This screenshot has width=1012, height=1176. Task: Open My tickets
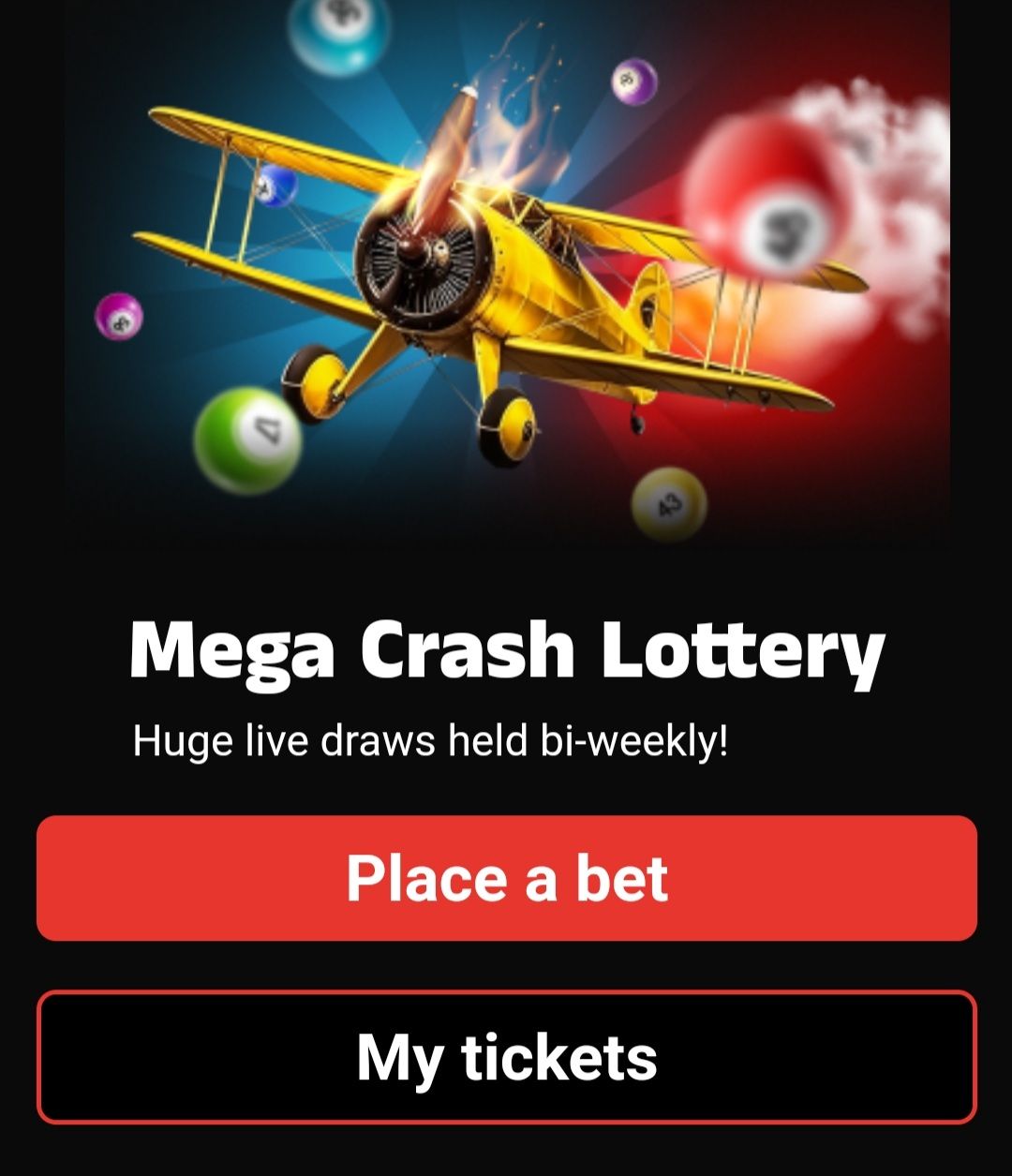(x=506, y=1057)
